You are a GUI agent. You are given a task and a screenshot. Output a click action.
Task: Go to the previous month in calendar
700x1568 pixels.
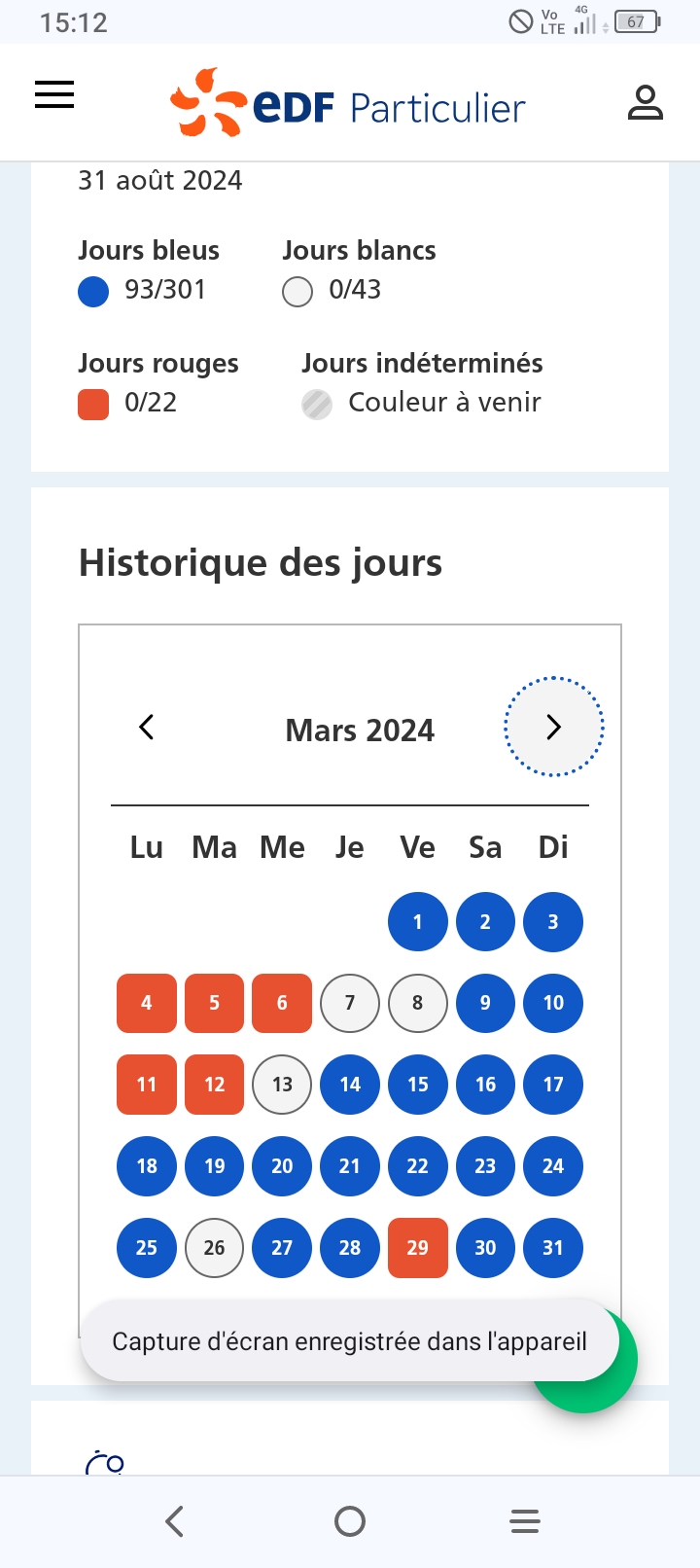click(147, 727)
